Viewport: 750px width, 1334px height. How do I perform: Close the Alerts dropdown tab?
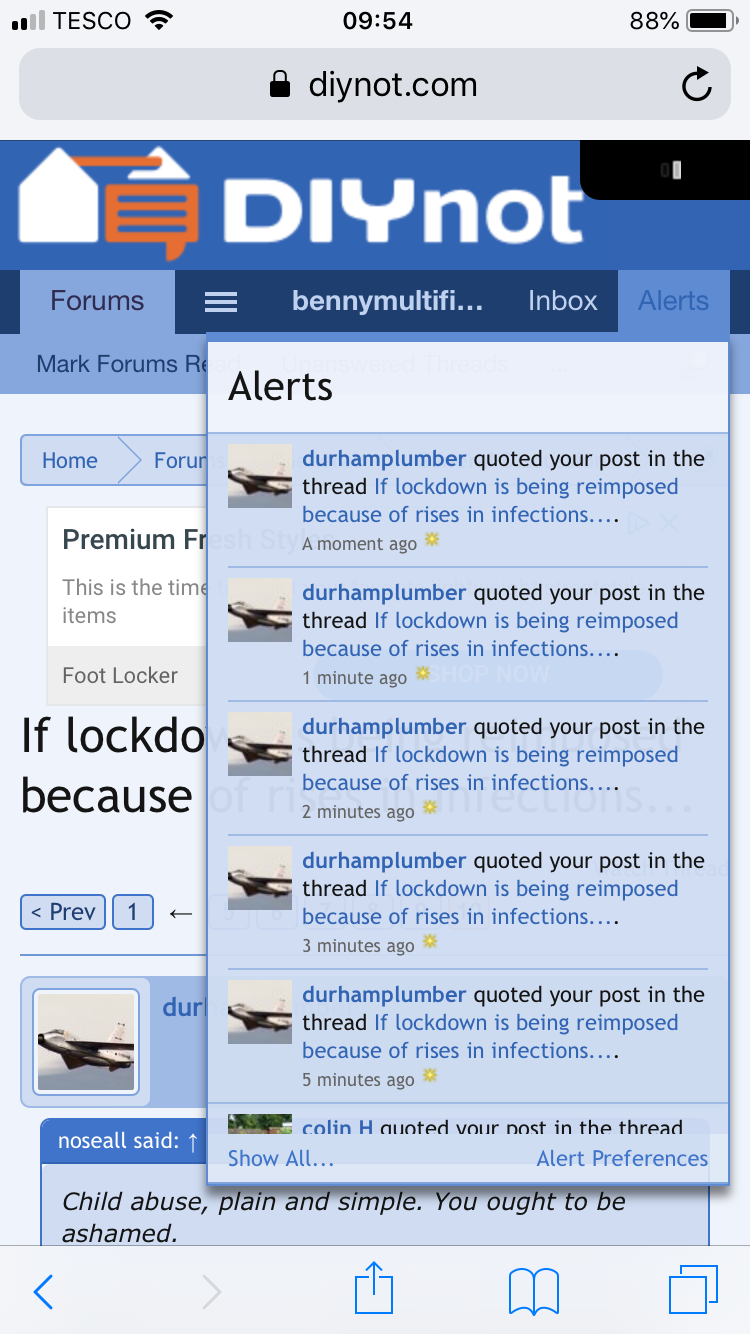pos(673,301)
